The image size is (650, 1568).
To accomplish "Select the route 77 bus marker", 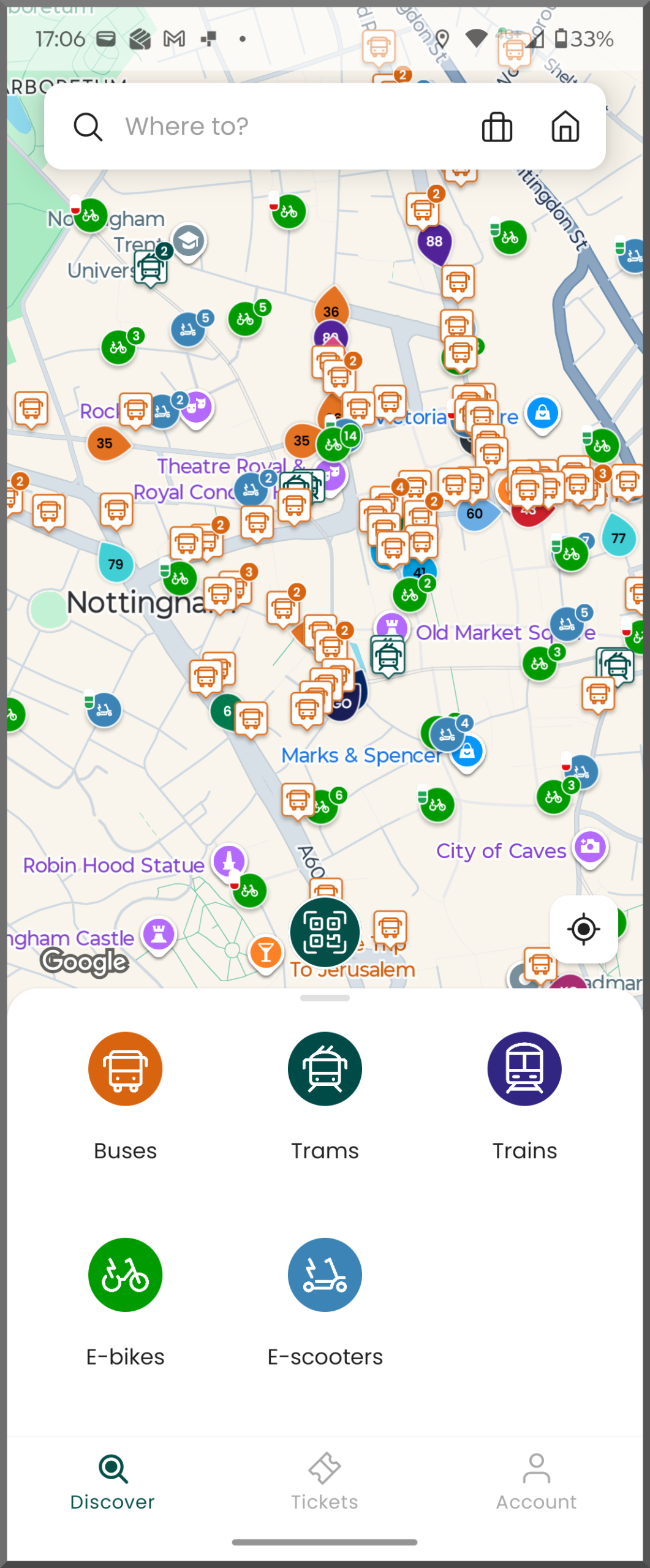I will point(618,538).
